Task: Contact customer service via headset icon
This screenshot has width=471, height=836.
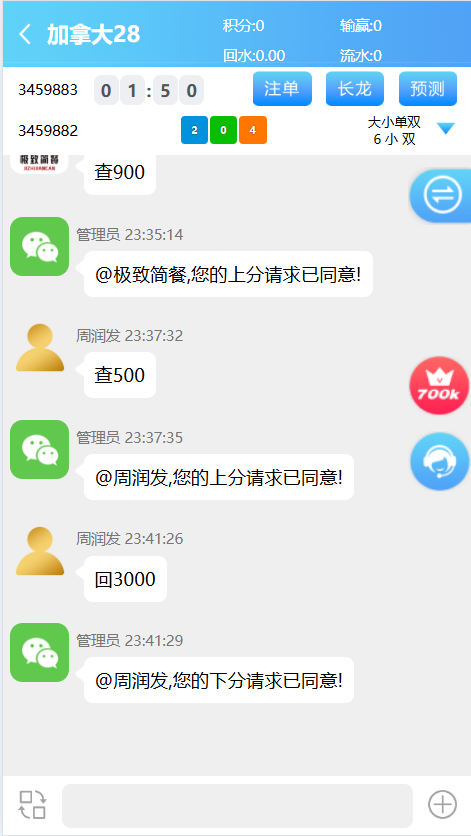Action: (x=440, y=462)
